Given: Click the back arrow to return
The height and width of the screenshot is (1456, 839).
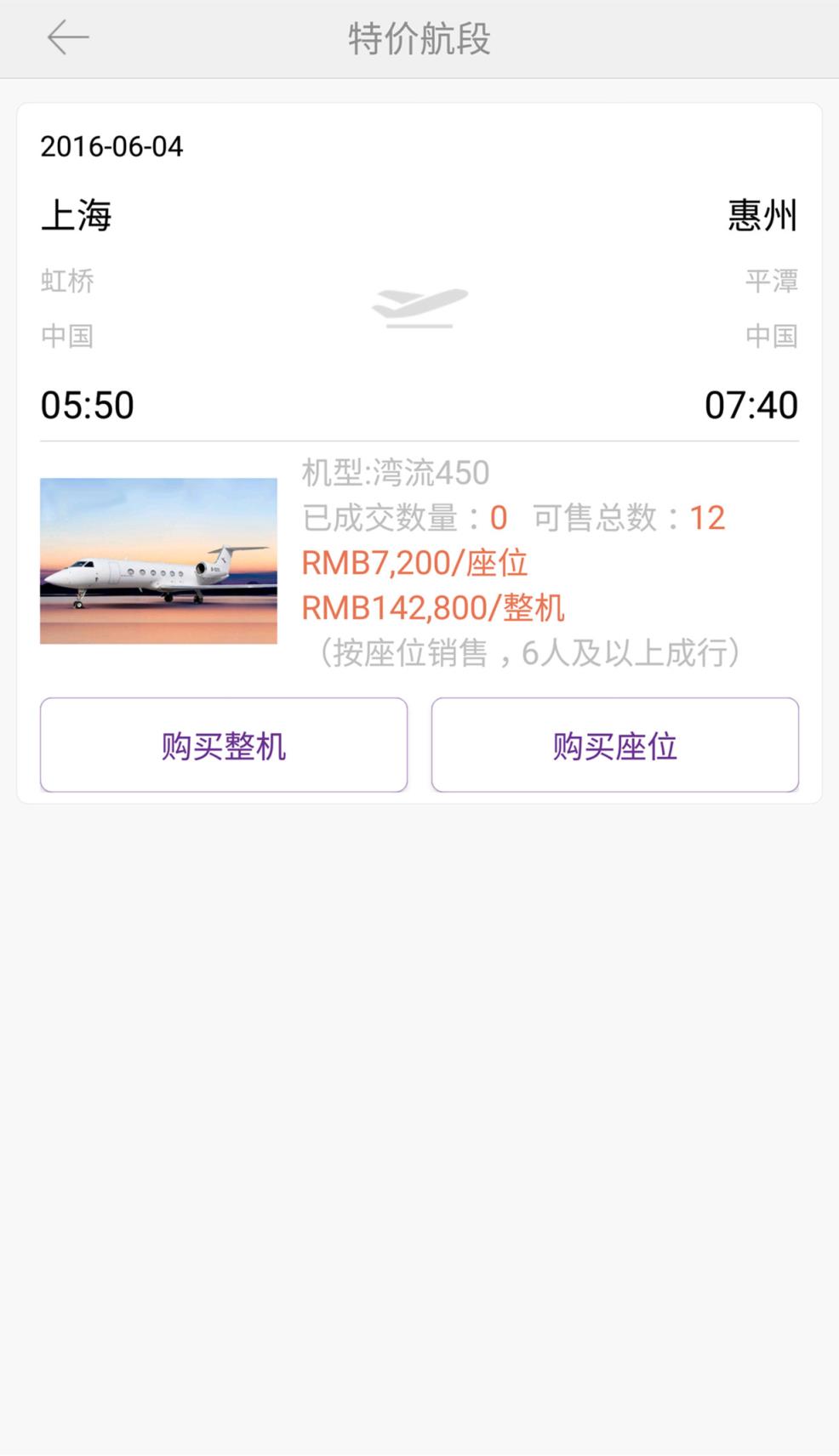Looking at the screenshot, I should [68, 37].
